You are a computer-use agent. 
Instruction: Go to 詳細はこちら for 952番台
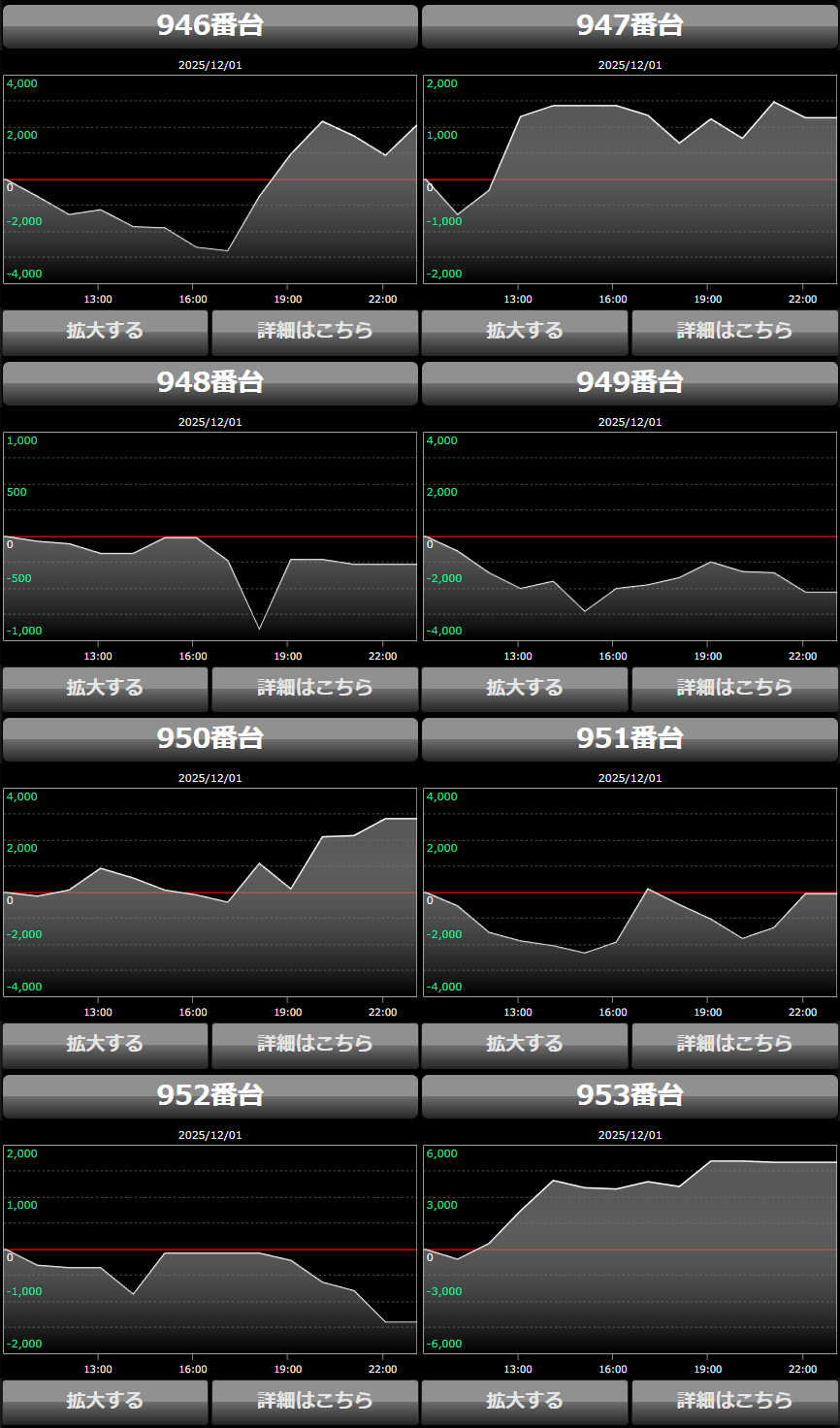point(314,1402)
